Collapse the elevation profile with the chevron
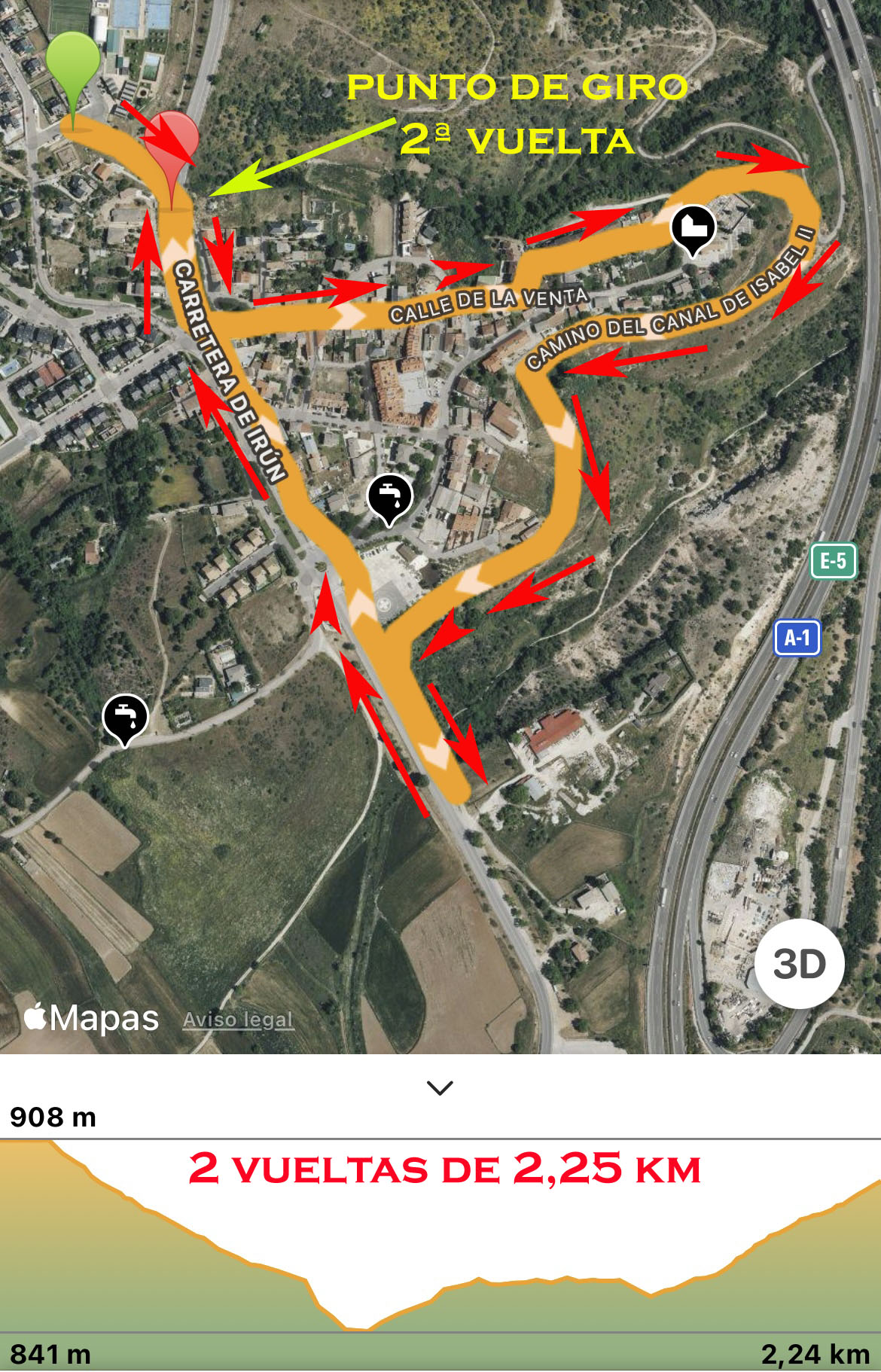Screen dimensions: 881x1372 [440, 1087]
